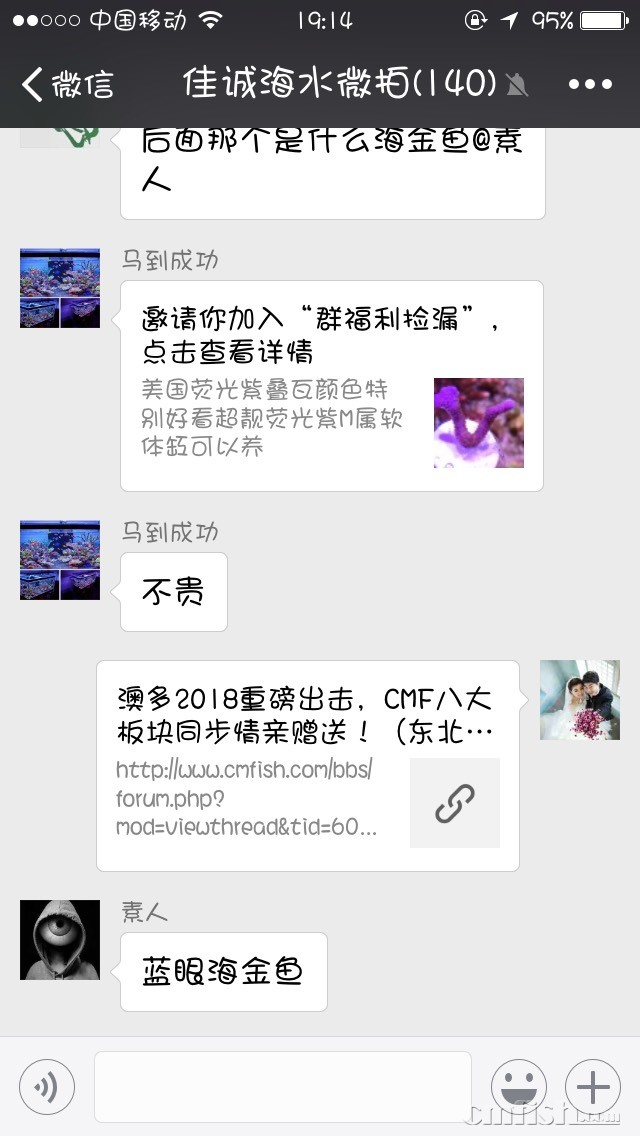Image resolution: width=640 pixels, height=1136 pixels.
Task: Open the 澳多2018重磅出击 shared link card
Action: [x=307, y=765]
